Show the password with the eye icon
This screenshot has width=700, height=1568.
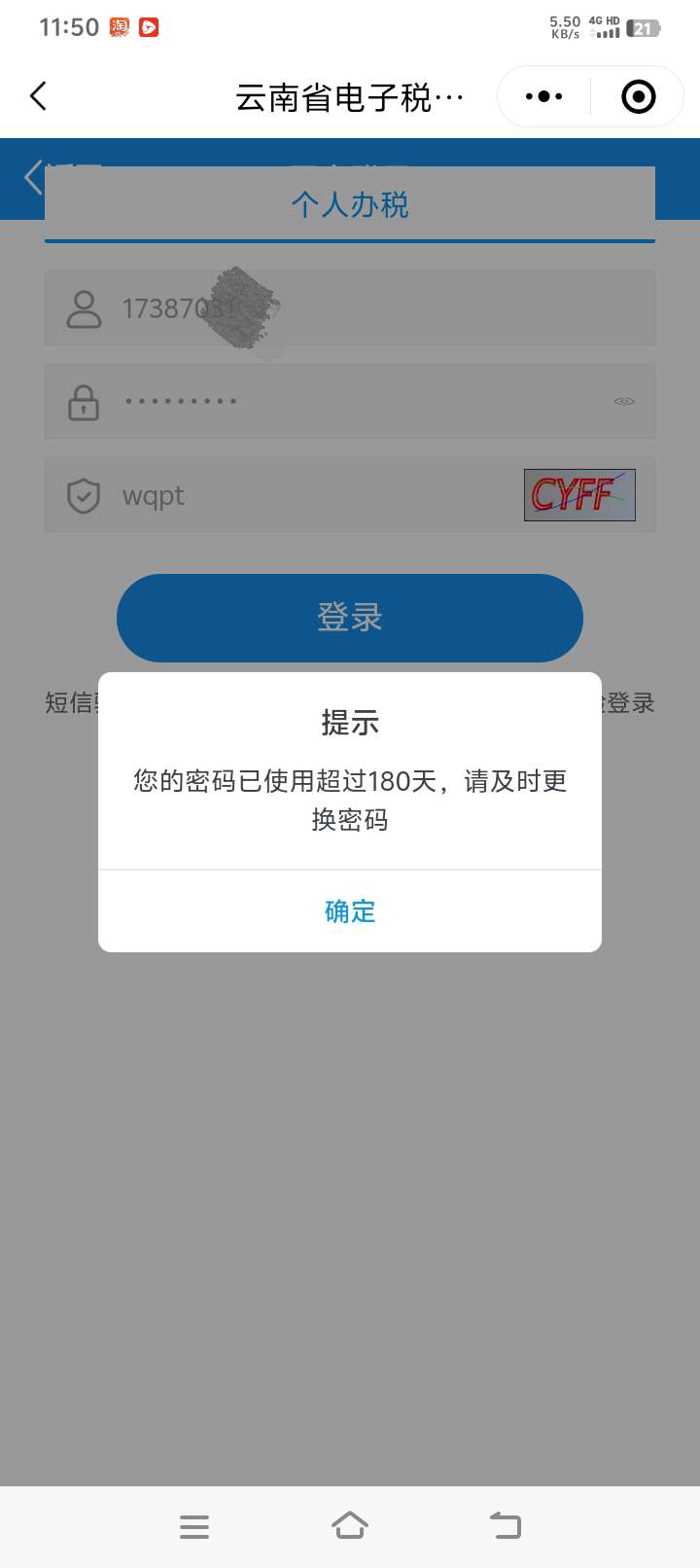tap(624, 402)
